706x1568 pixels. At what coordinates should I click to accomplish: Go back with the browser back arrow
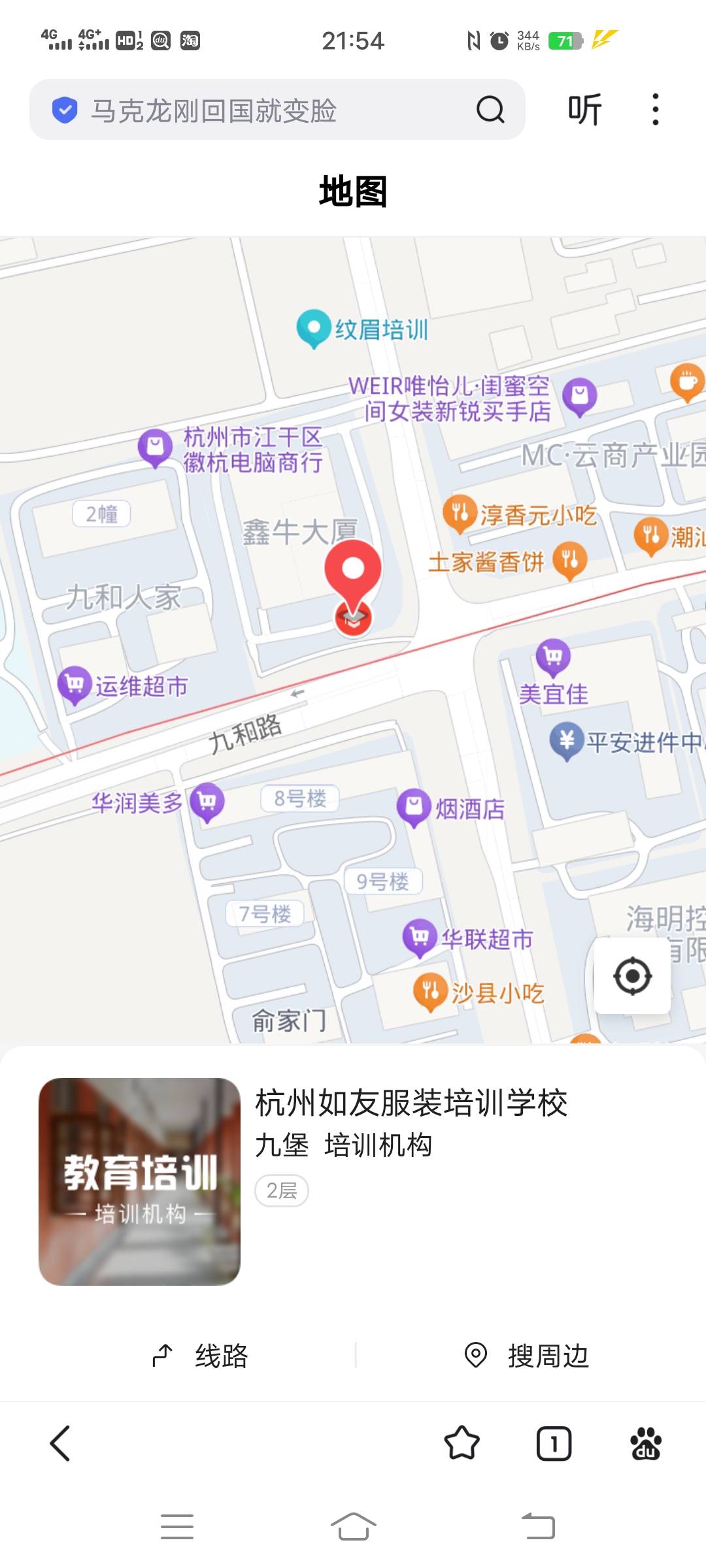[x=60, y=1443]
